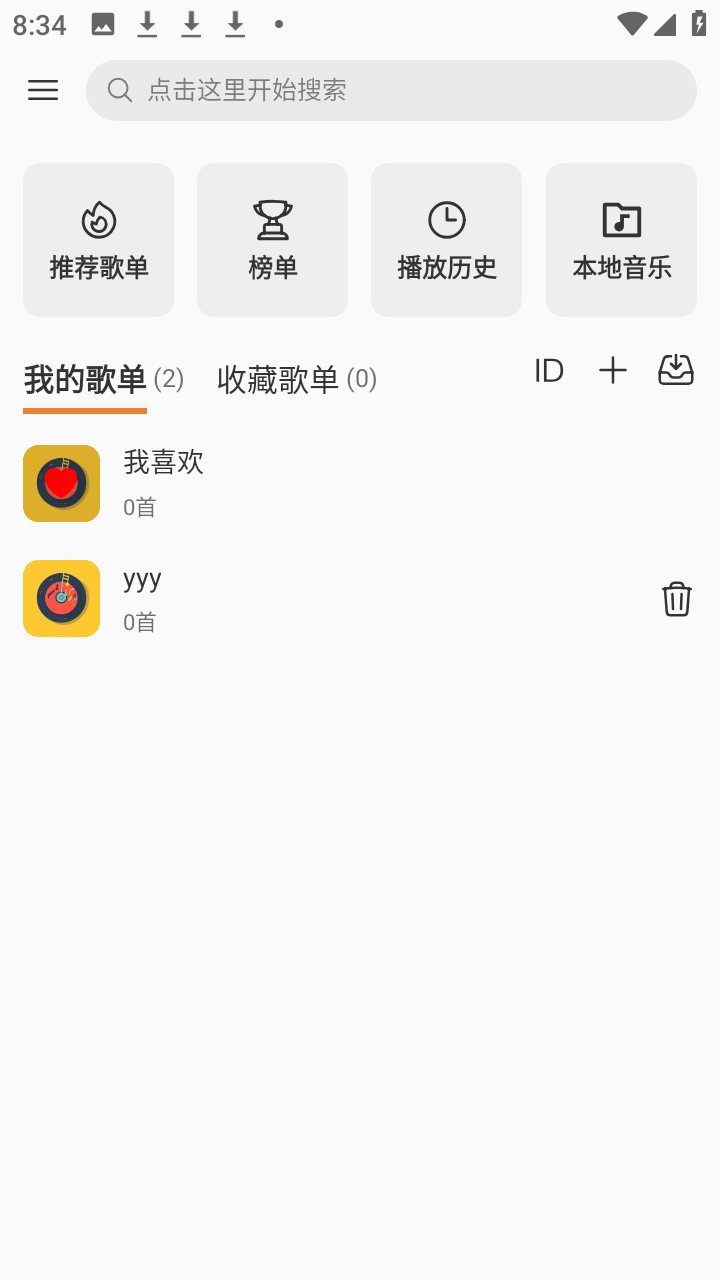Create a new playlist with plus icon
Viewport: 720px width, 1280px height.
[x=613, y=371]
